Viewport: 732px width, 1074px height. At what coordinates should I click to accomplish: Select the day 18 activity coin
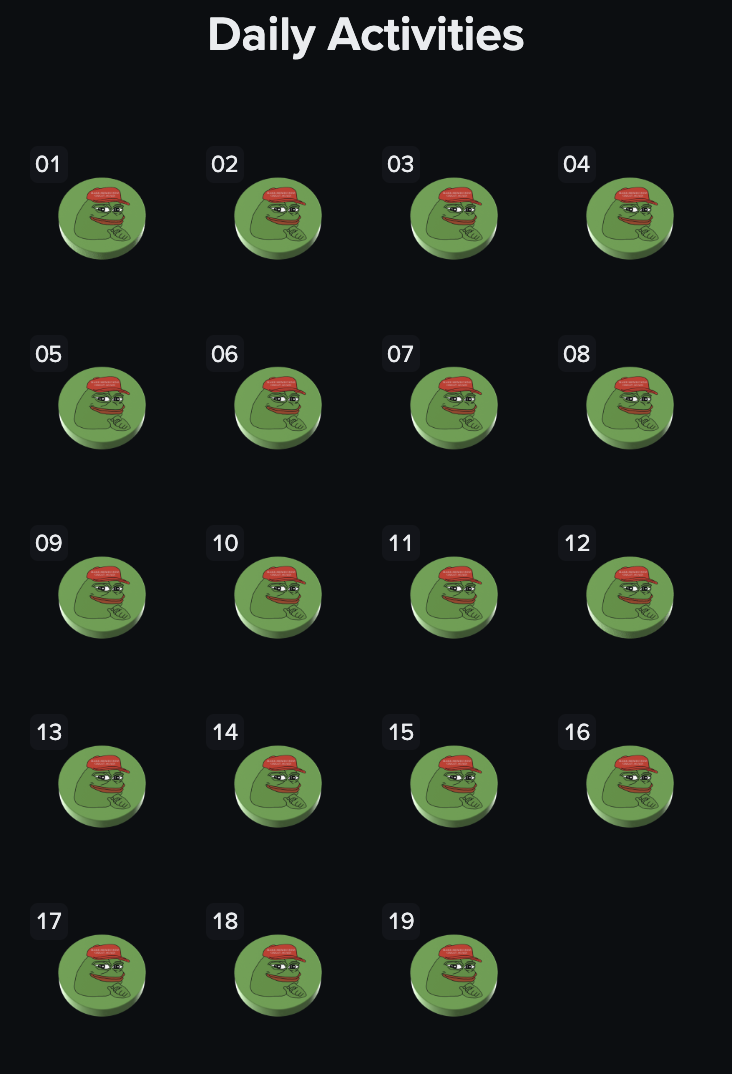tap(278, 975)
